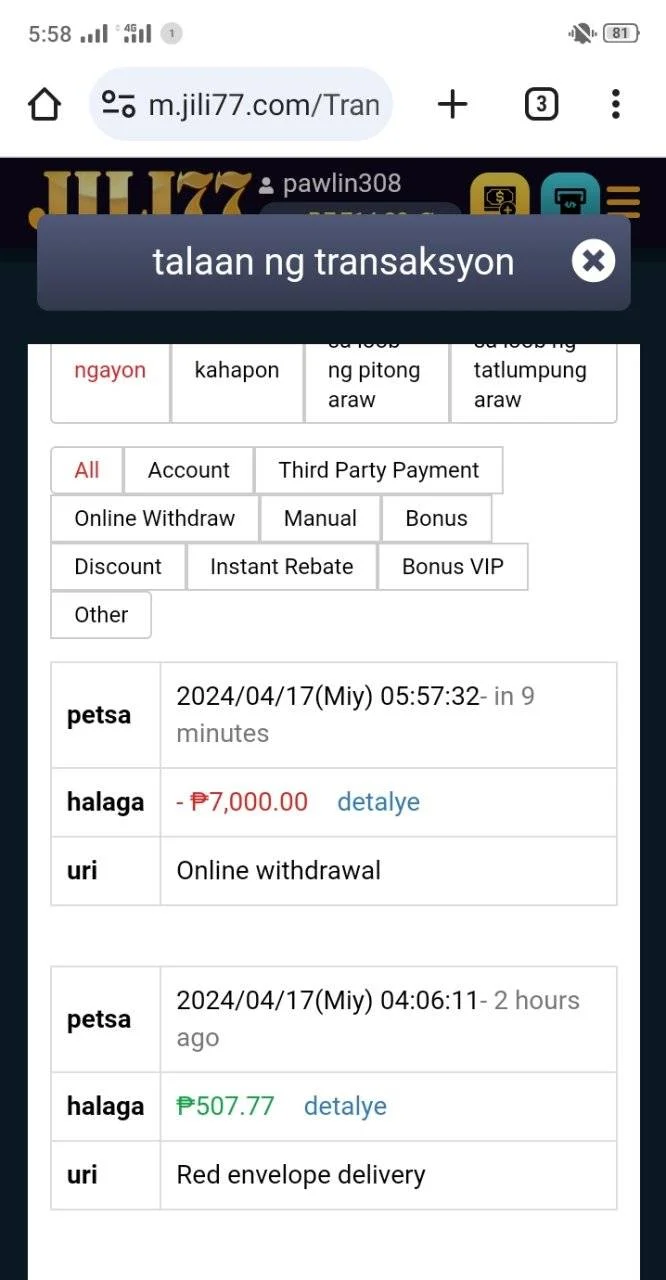Show Online Withdraw transactions
This screenshot has height=1280, width=666.
[x=155, y=518]
